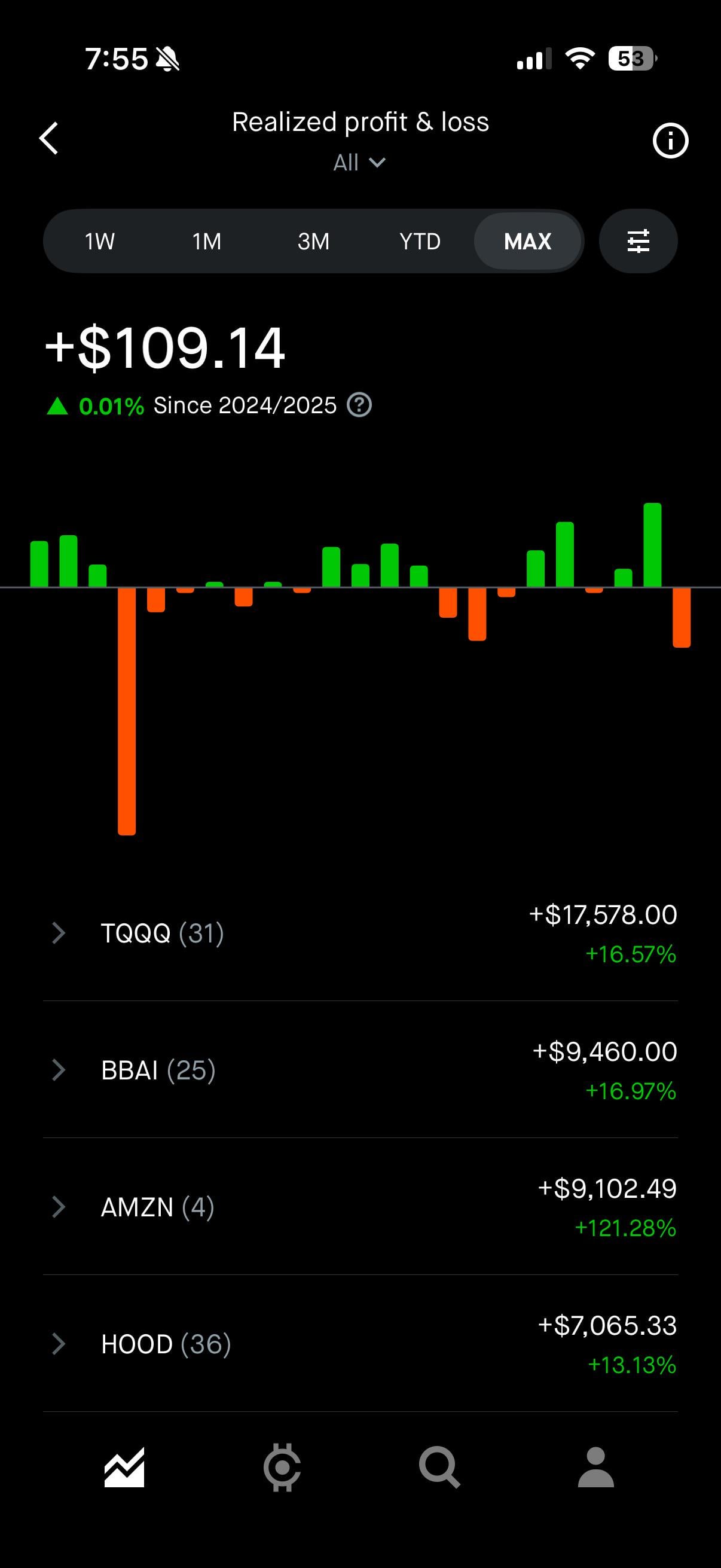721x1568 pixels.
Task: Open the All account dropdown
Action: click(359, 163)
